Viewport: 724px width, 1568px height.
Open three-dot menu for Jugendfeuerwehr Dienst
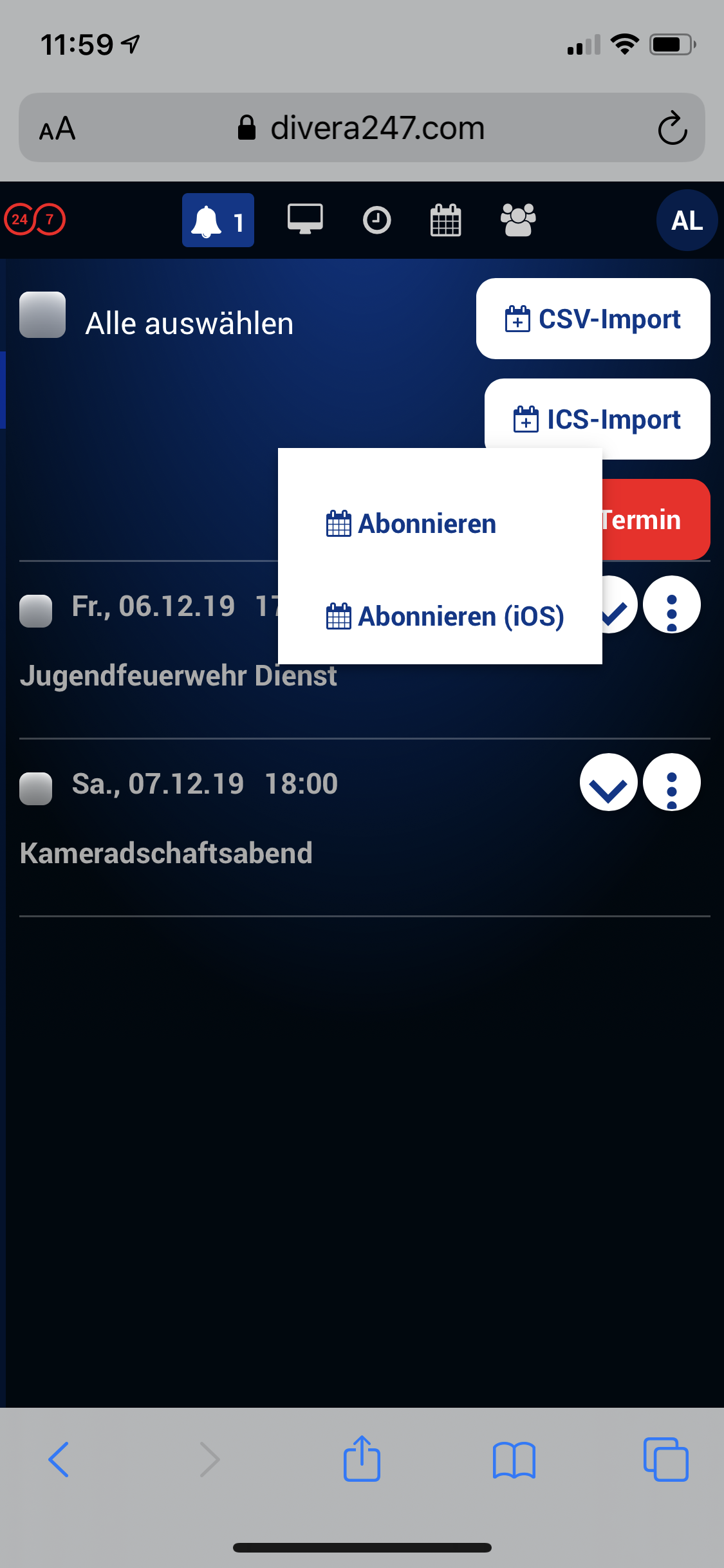pos(671,604)
